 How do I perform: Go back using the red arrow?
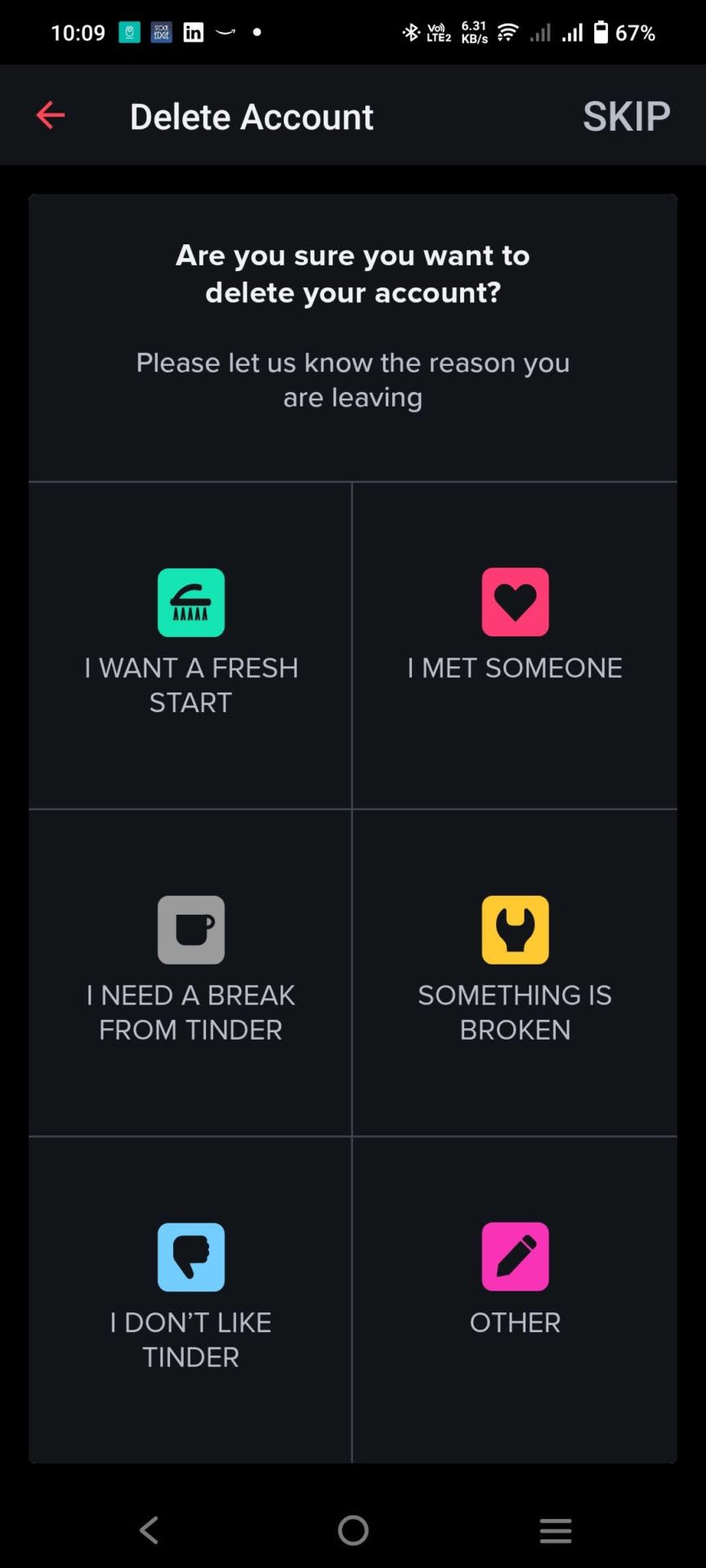(50, 115)
